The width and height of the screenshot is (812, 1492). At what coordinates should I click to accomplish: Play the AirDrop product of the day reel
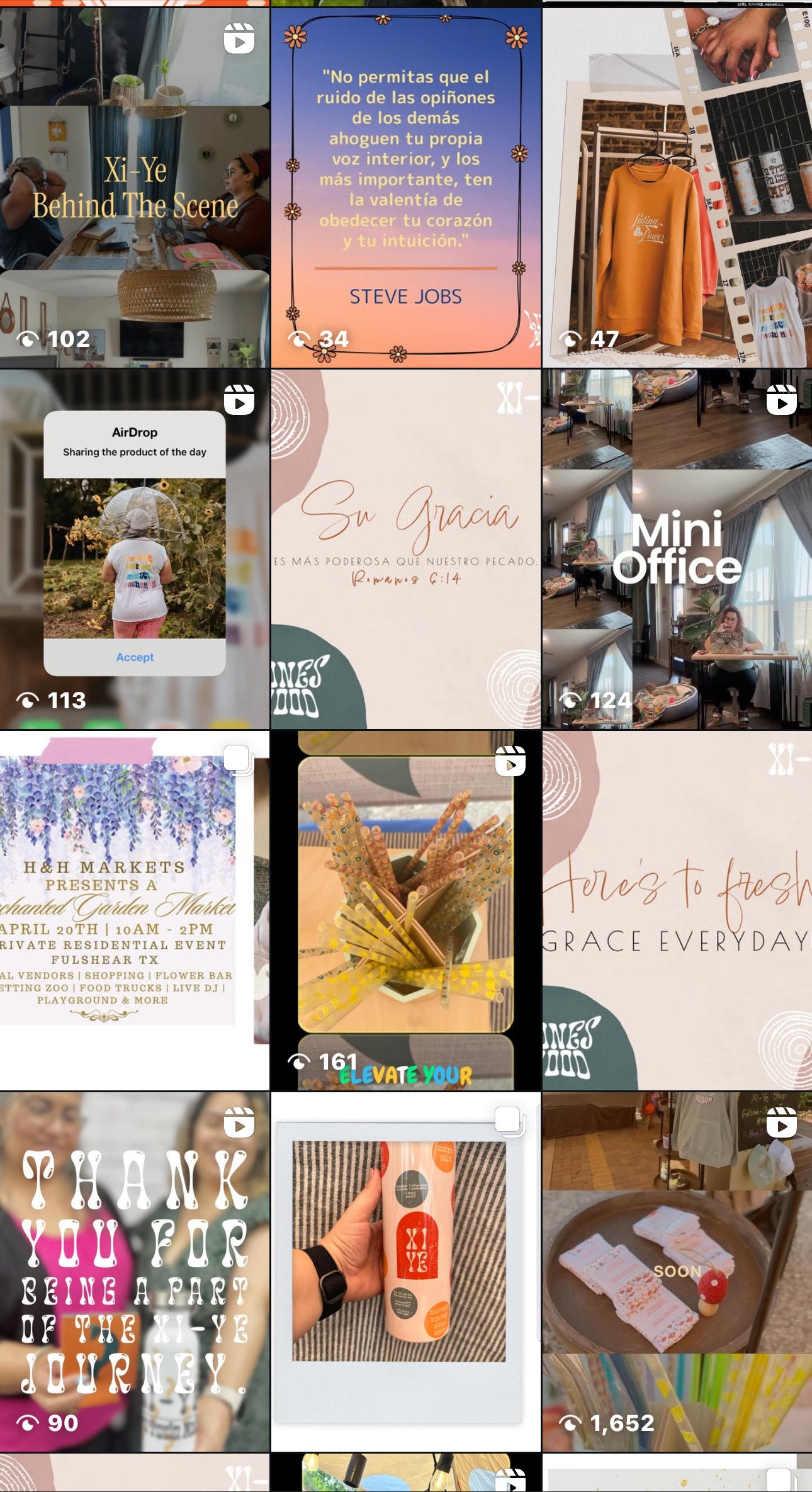pos(135,549)
